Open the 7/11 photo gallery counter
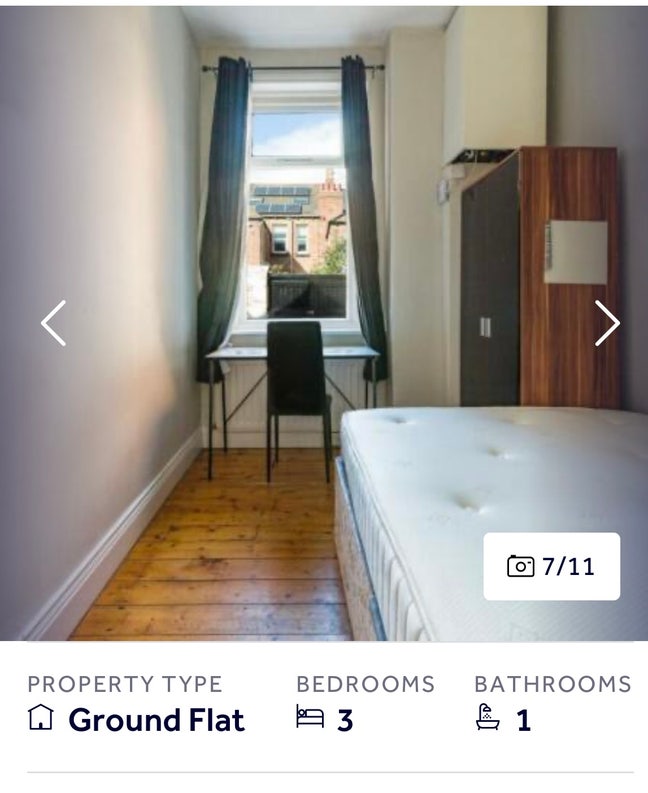The width and height of the screenshot is (648, 793). [x=551, y=566]
